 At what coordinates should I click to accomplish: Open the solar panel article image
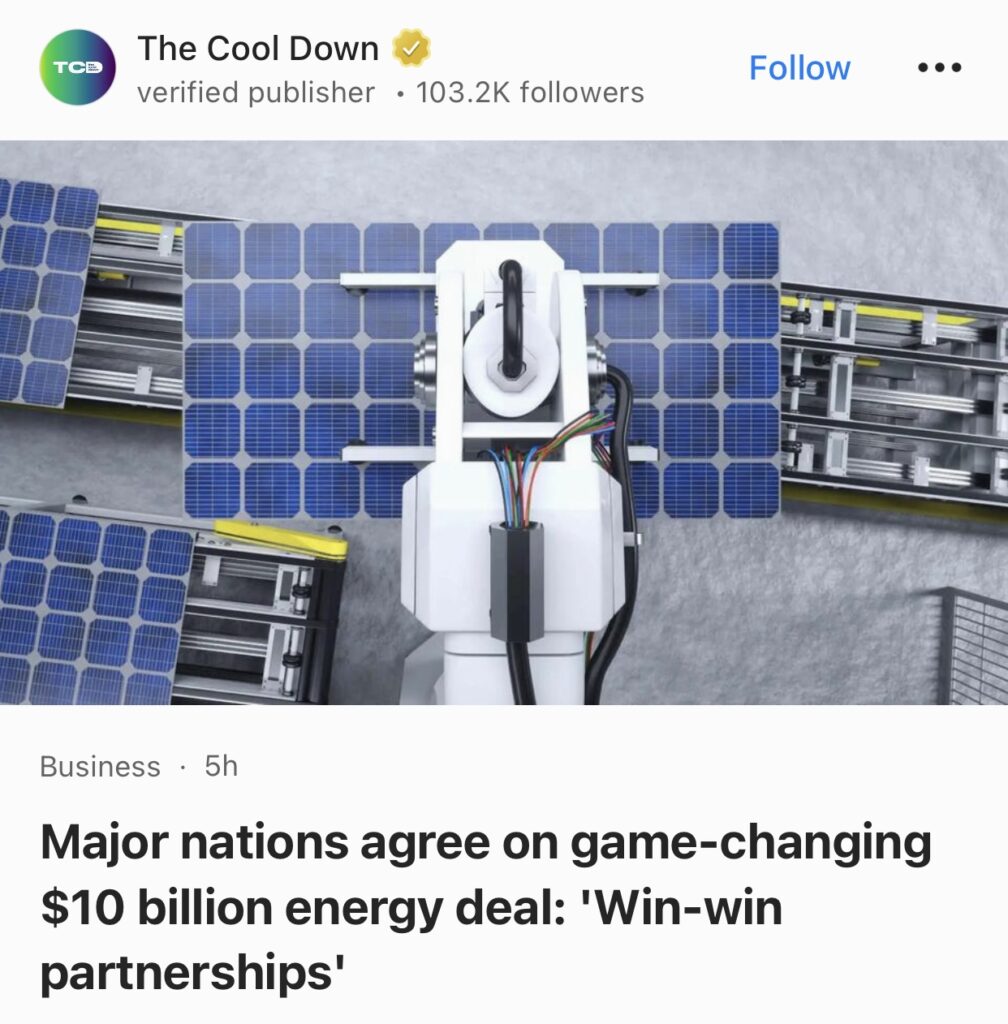point(504,422)
